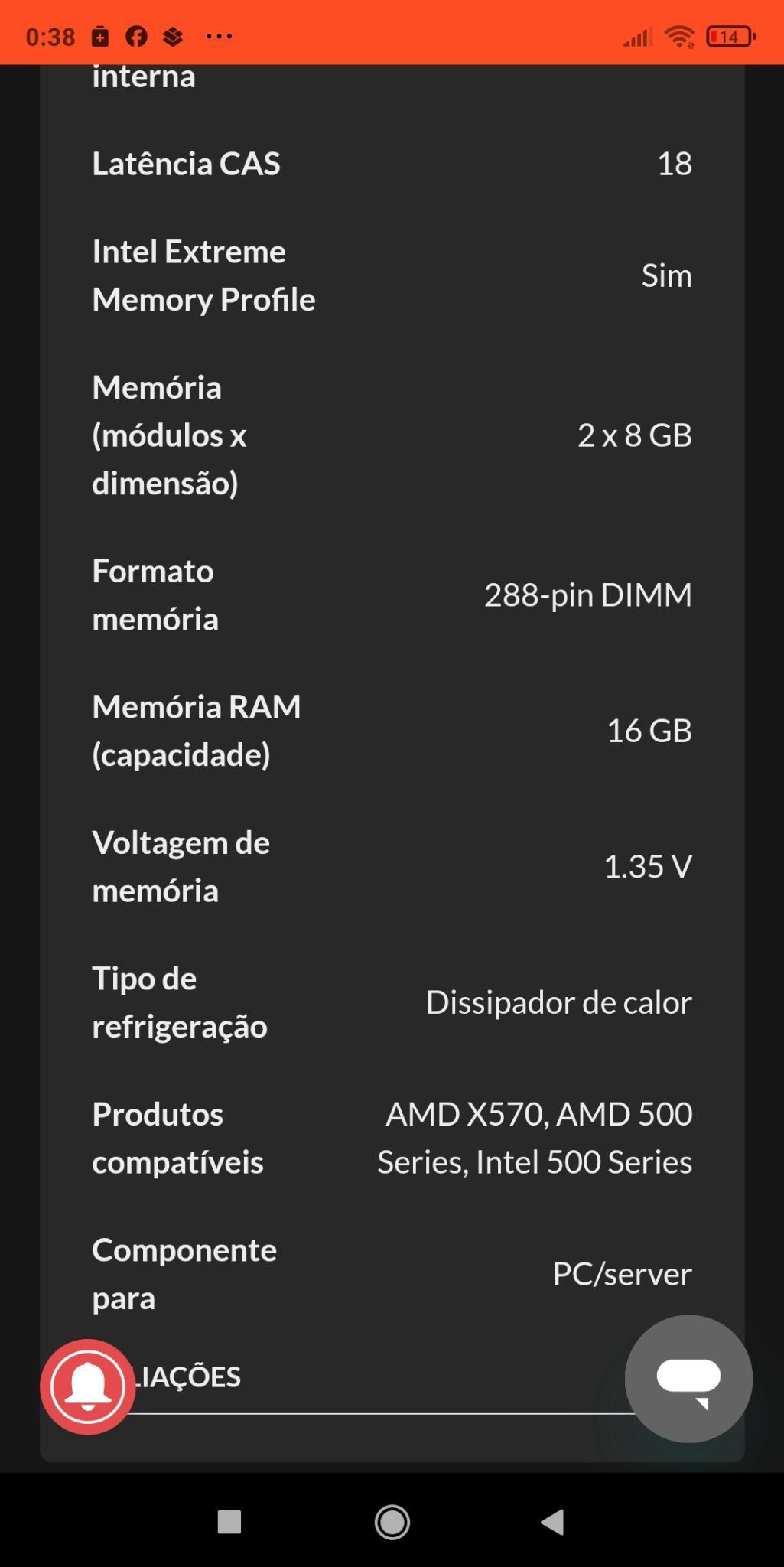Image resolution: width=784 pixels, height=1567 pixels.
Task: Go to the home screen
Action: coord(392,1522)
